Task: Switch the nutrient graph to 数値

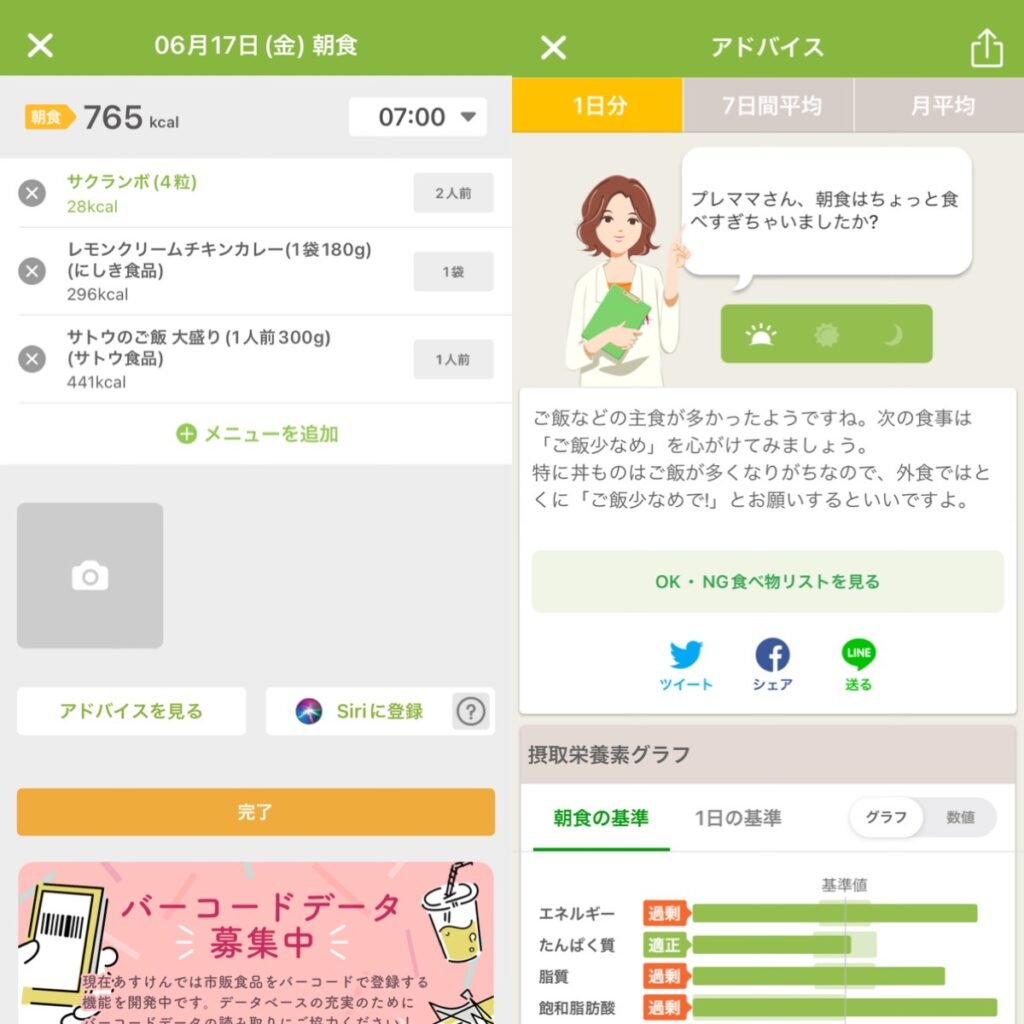Action: pyautogui.click(x=960, y=817)
